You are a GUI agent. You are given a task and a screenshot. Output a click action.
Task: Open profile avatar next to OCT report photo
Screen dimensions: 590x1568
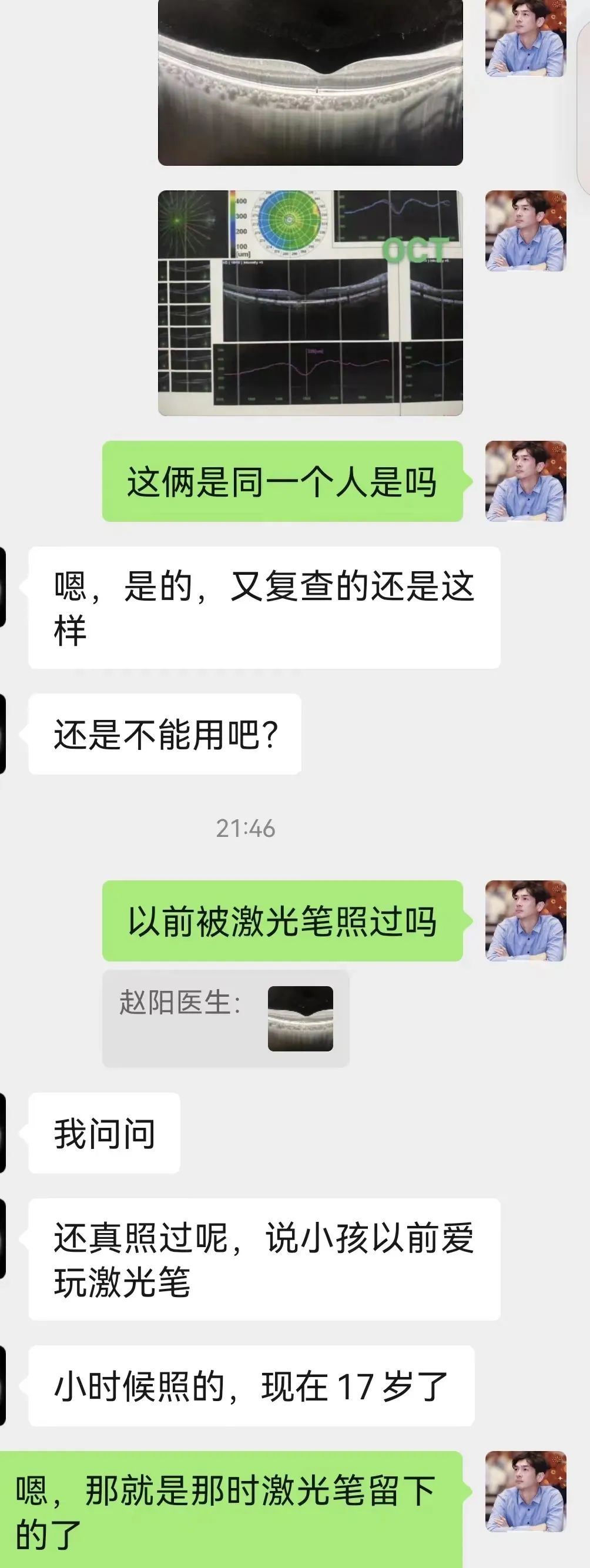pyautogui.click(x=525, y=231)
